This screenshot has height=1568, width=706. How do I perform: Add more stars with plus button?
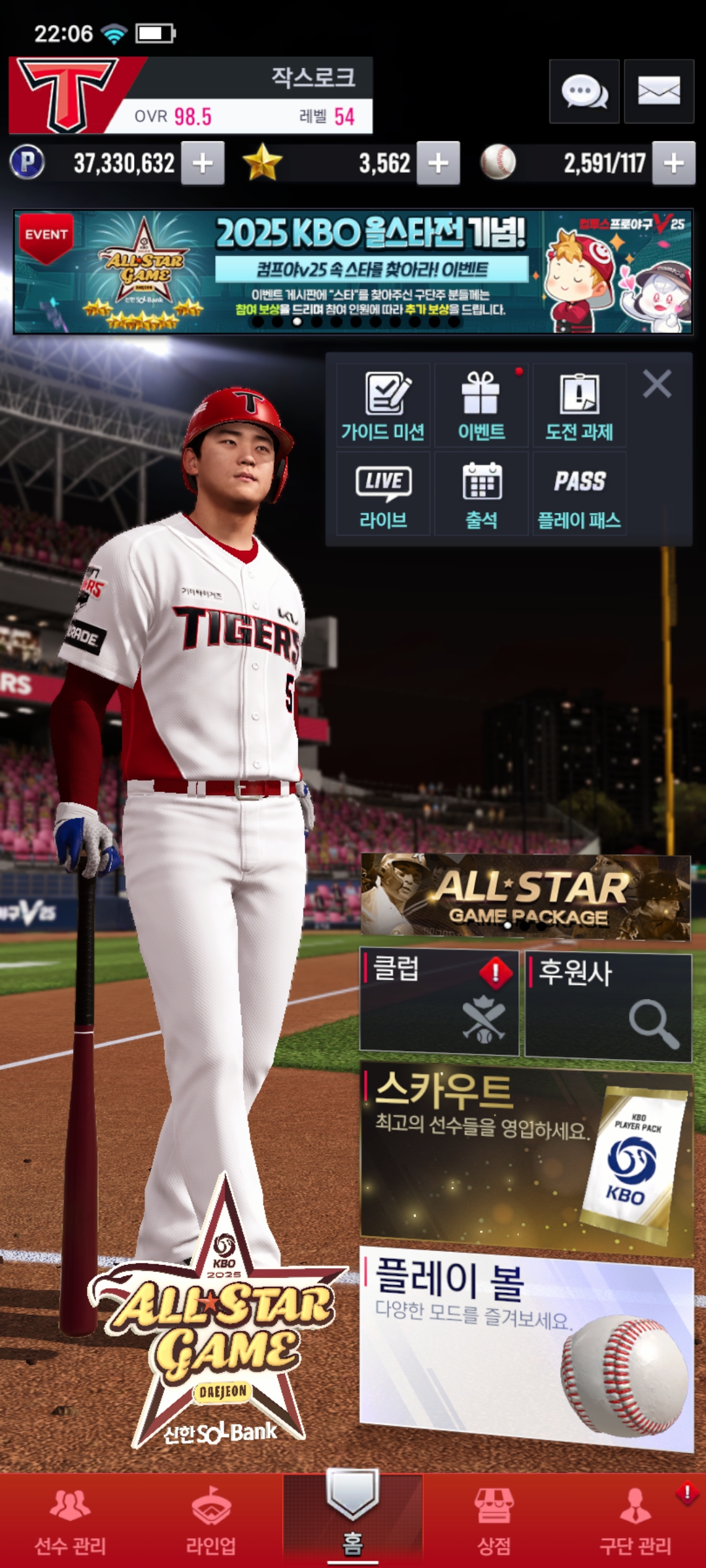438,163
